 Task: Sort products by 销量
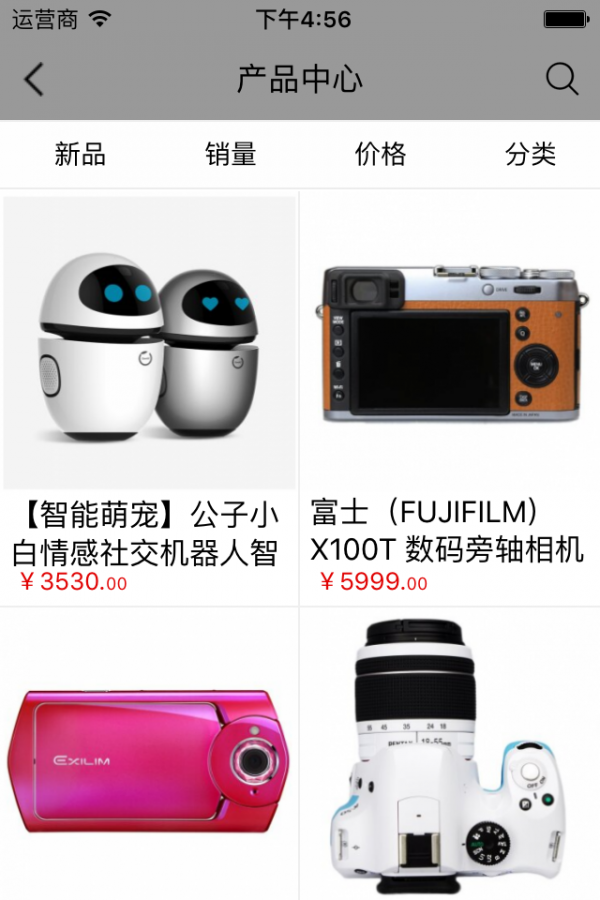pos(231,154)
